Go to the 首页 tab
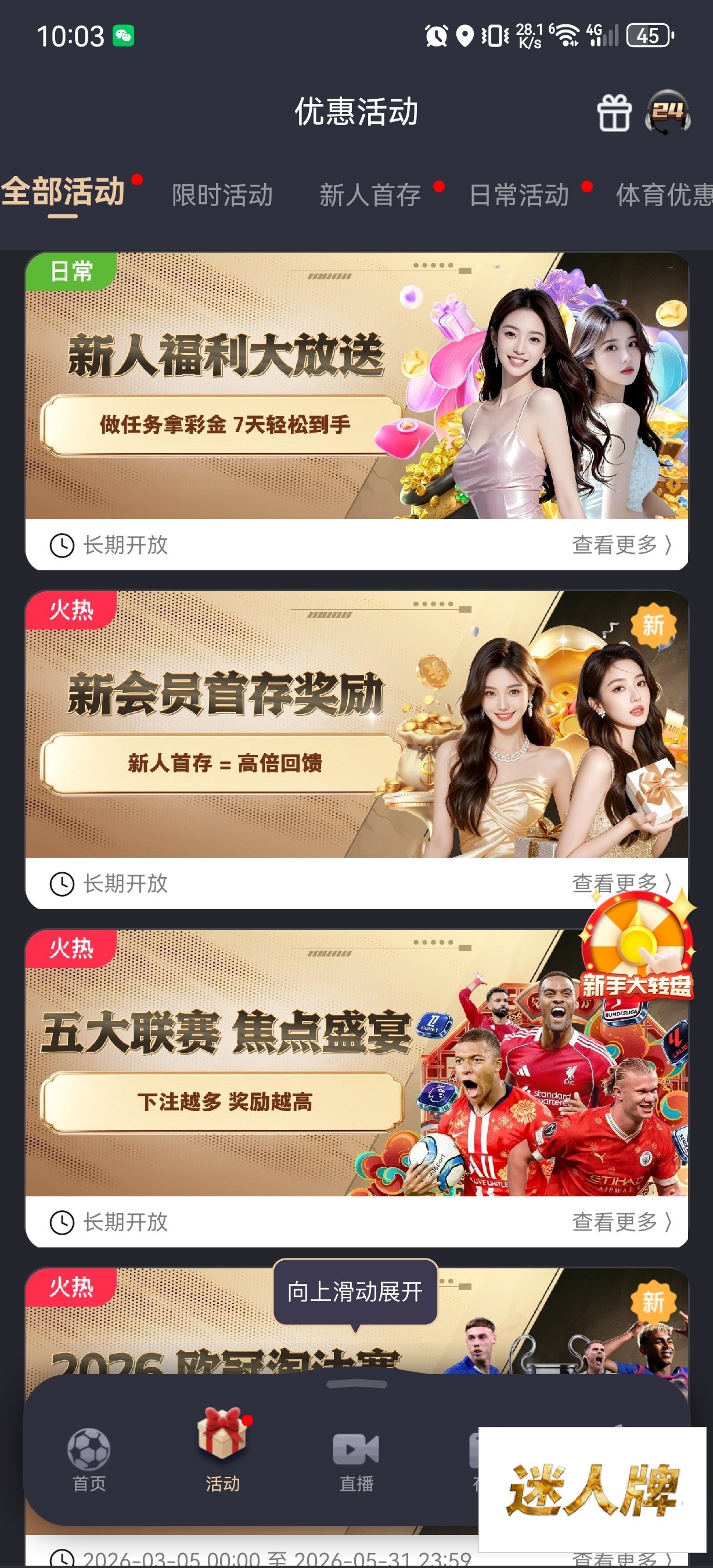713x1568 pixels. 89,1460
